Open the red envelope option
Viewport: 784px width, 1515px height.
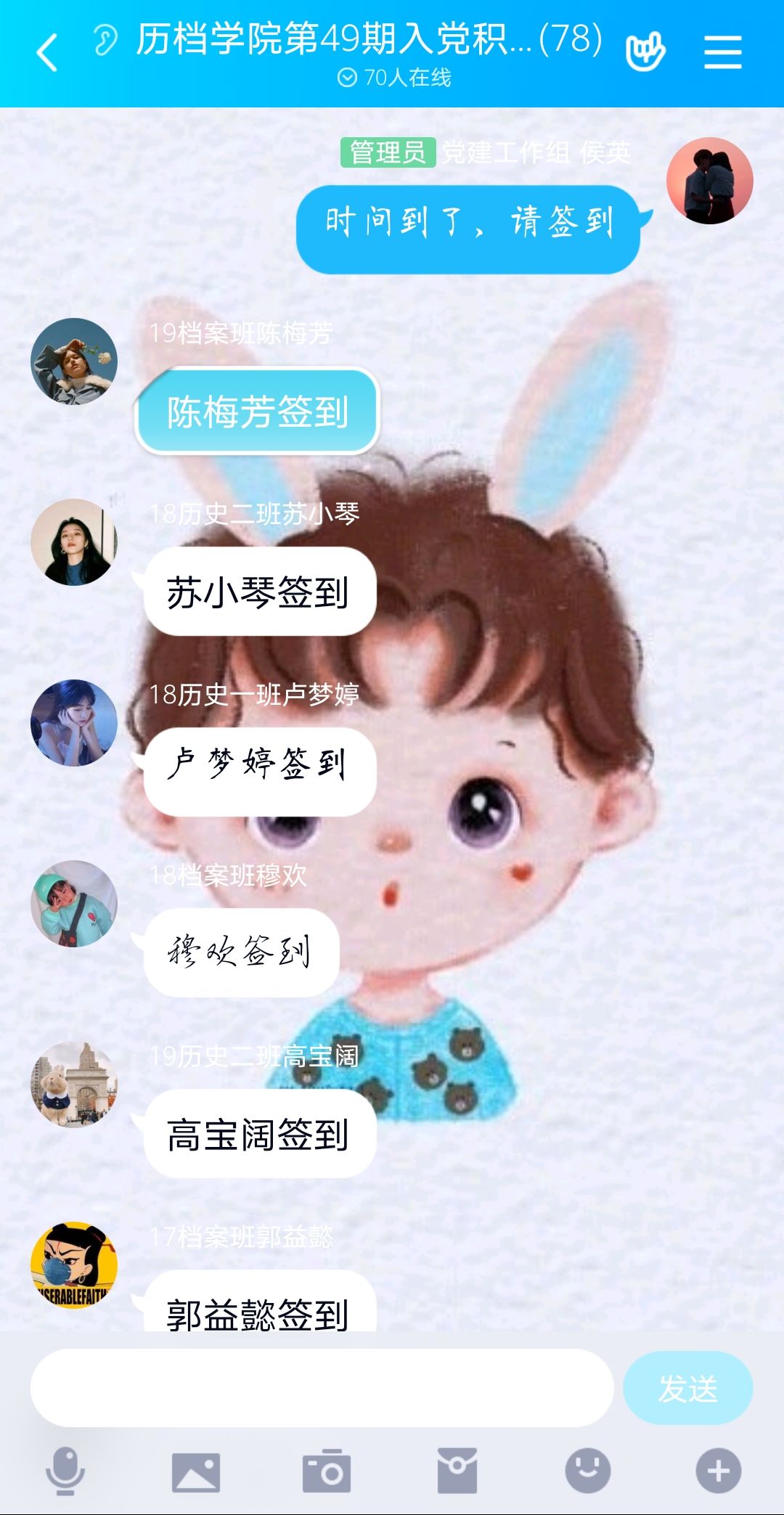pos(457,1471)
